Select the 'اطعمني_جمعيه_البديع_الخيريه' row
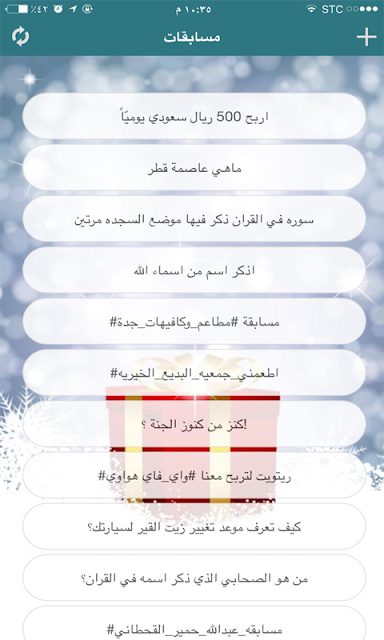This screenshot has height=640, width=384. pos(194,373)
